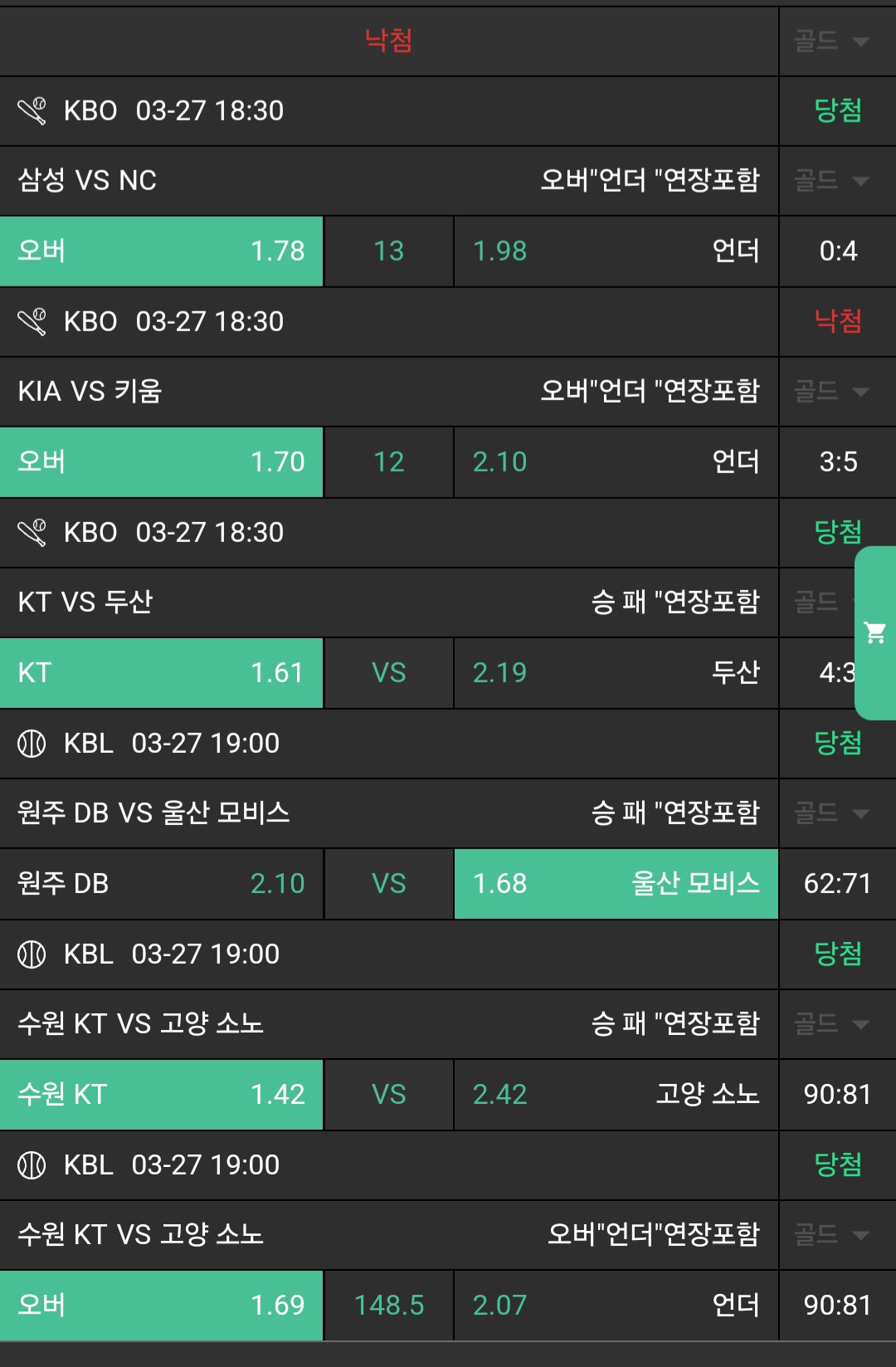This screenshot has height=1367, width=896.
Task: Open the betting cart floating button
Action: 875,632
